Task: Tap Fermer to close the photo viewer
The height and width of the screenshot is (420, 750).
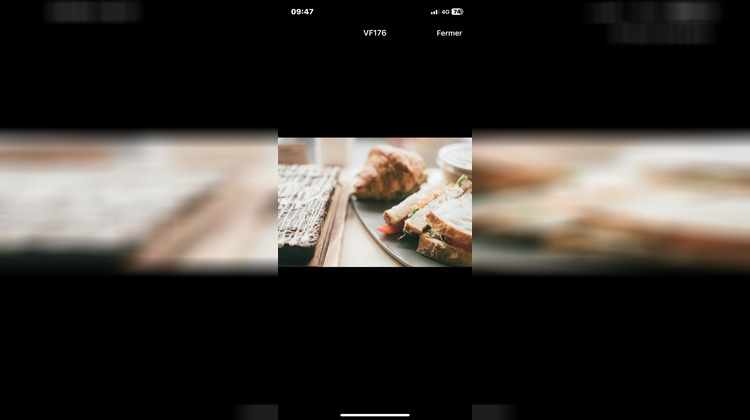Action: click(x=449, y=33)
